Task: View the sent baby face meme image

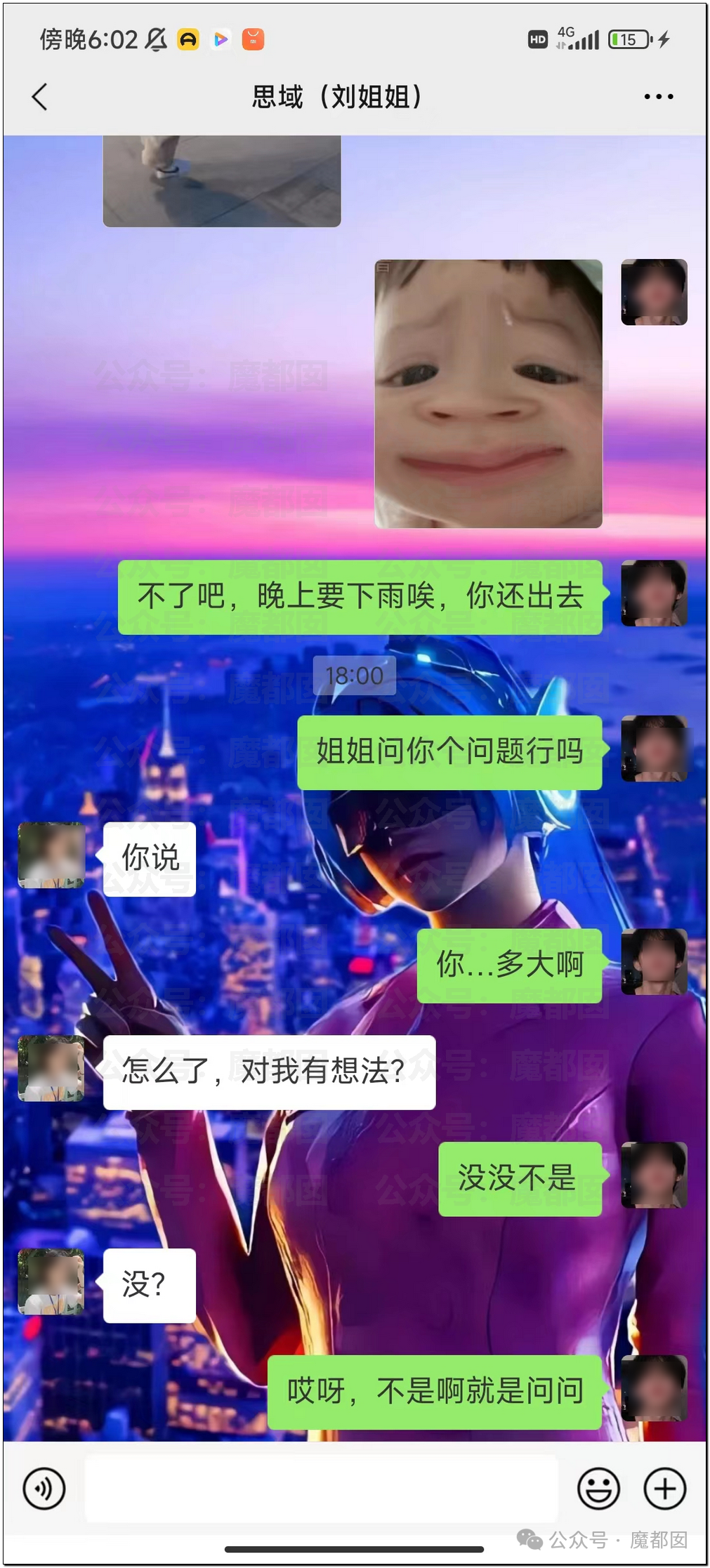Action: [x=488, y=393]
